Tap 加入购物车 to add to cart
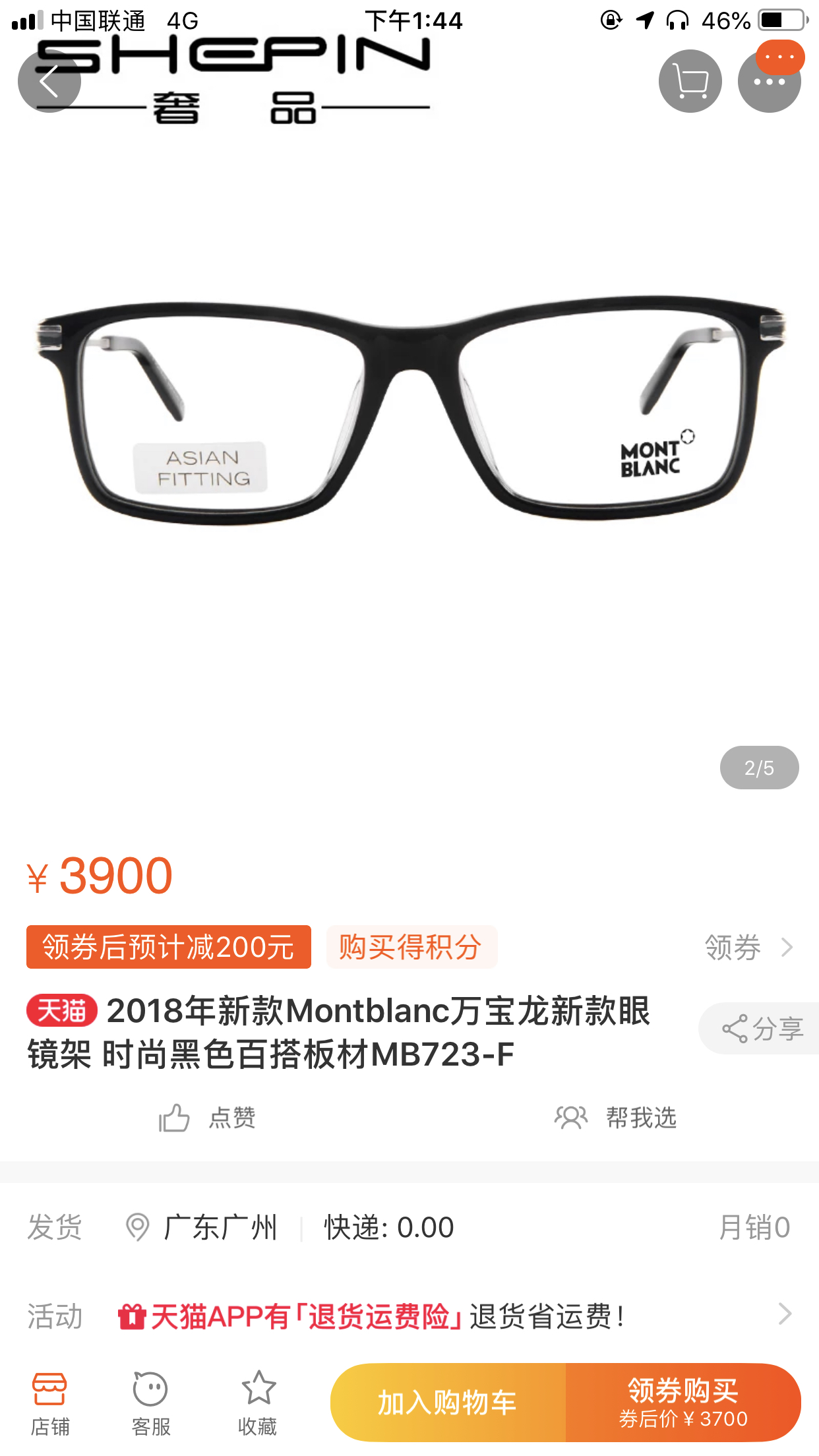 [x=448, y=1403]
